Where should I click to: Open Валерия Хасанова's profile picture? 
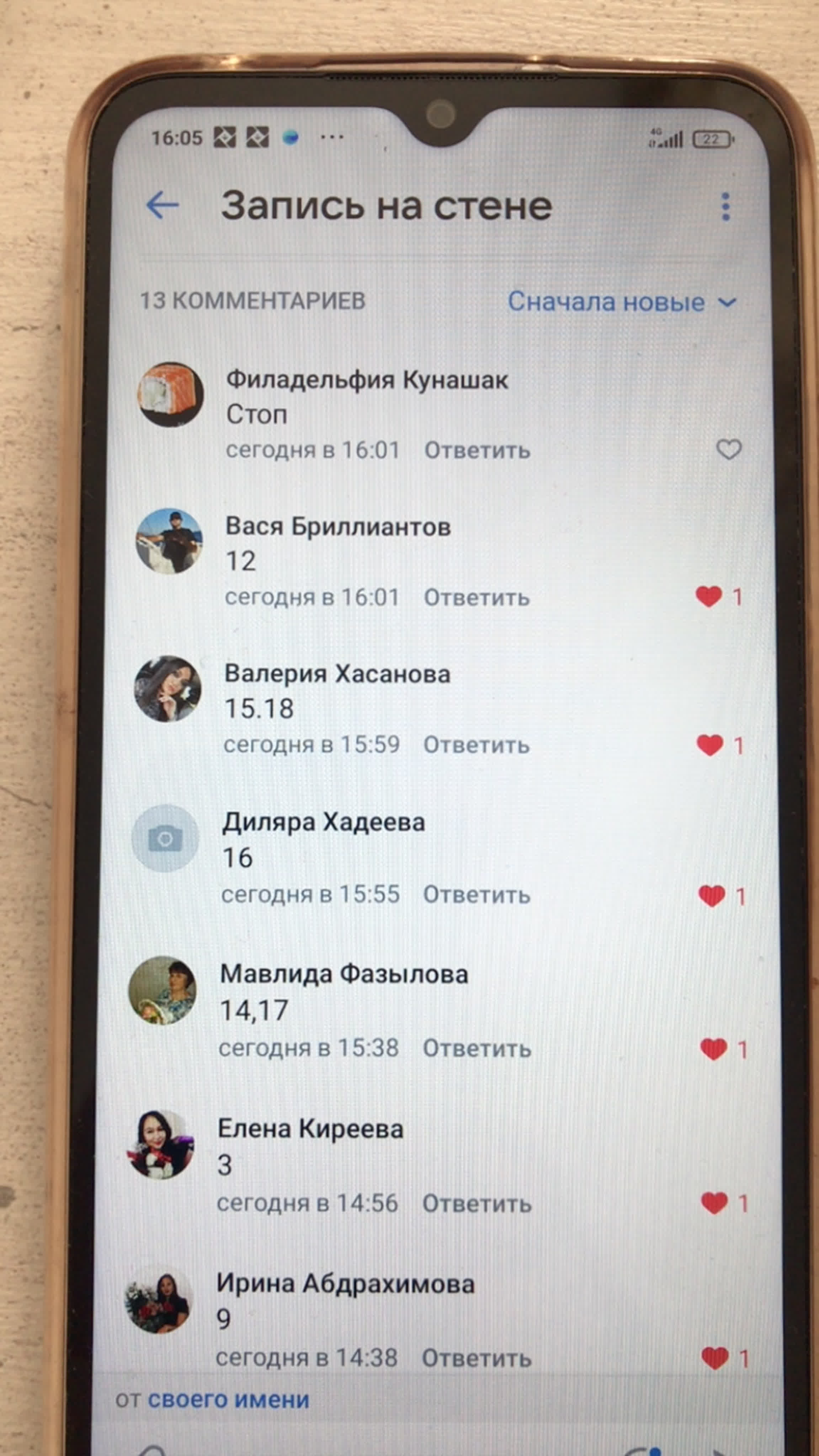(x=167, y=689)
